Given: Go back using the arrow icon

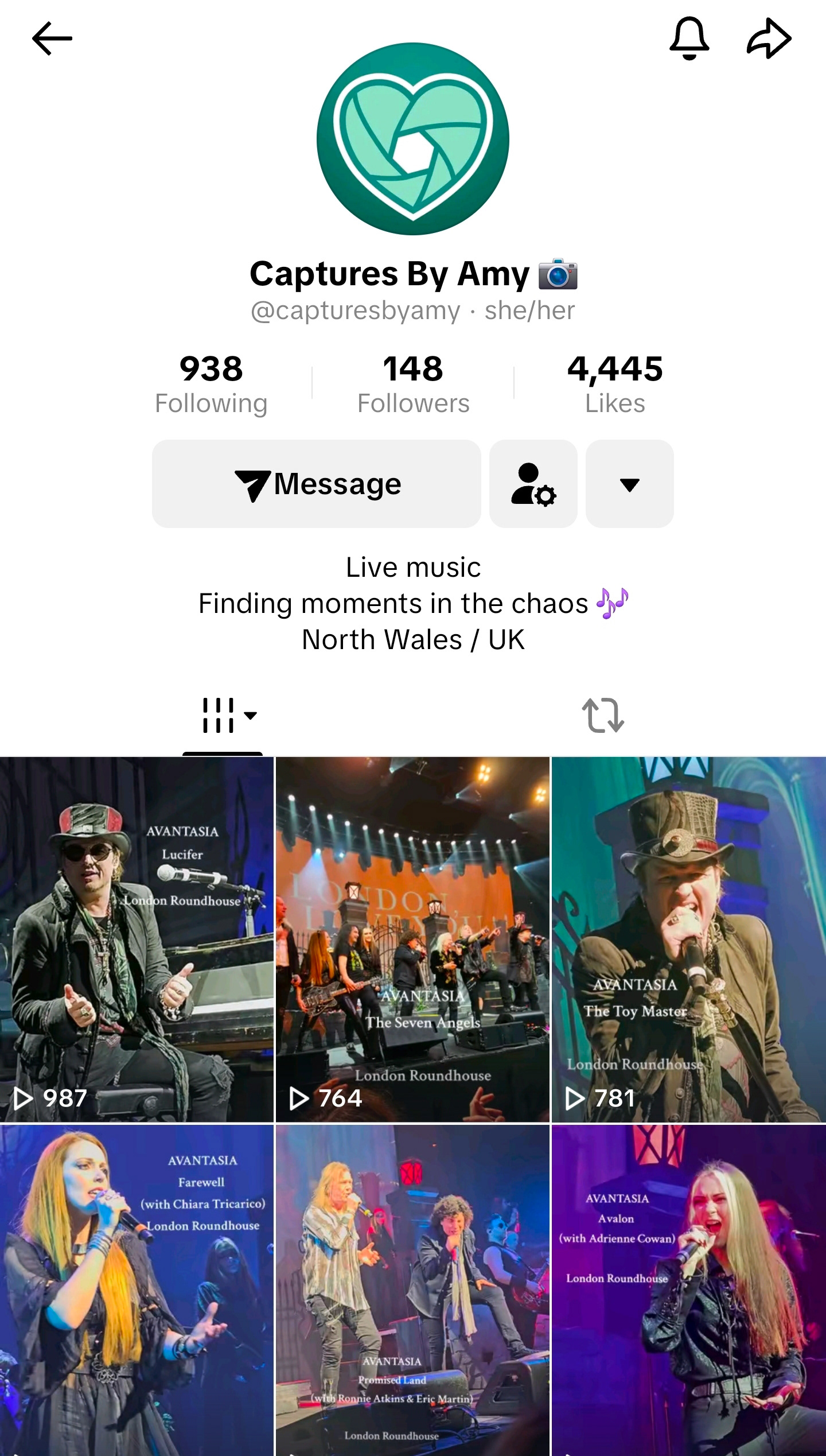Looking at the screenshot, I should (52, 38).
